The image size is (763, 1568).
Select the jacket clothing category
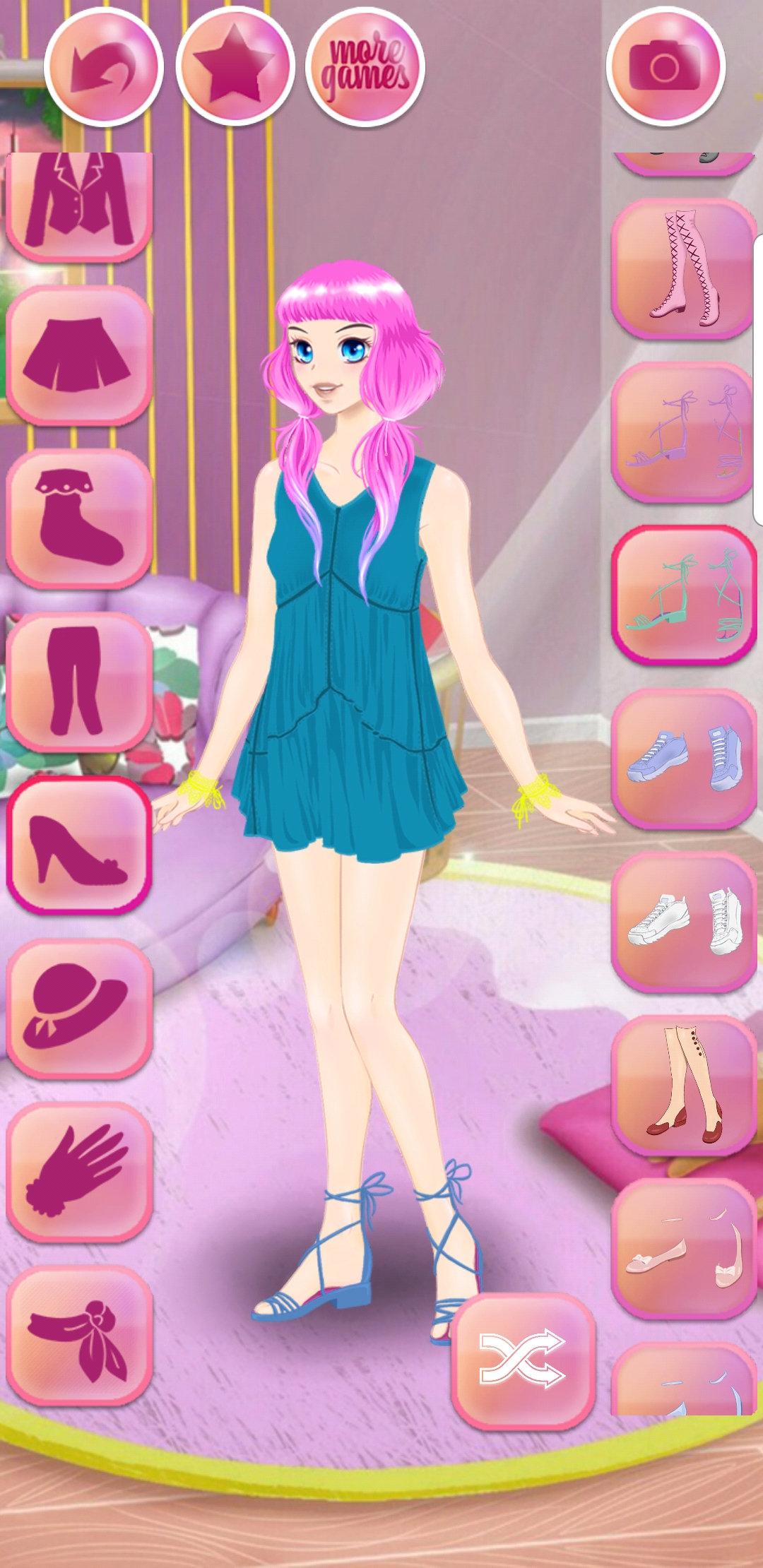(x=79, y=206)
